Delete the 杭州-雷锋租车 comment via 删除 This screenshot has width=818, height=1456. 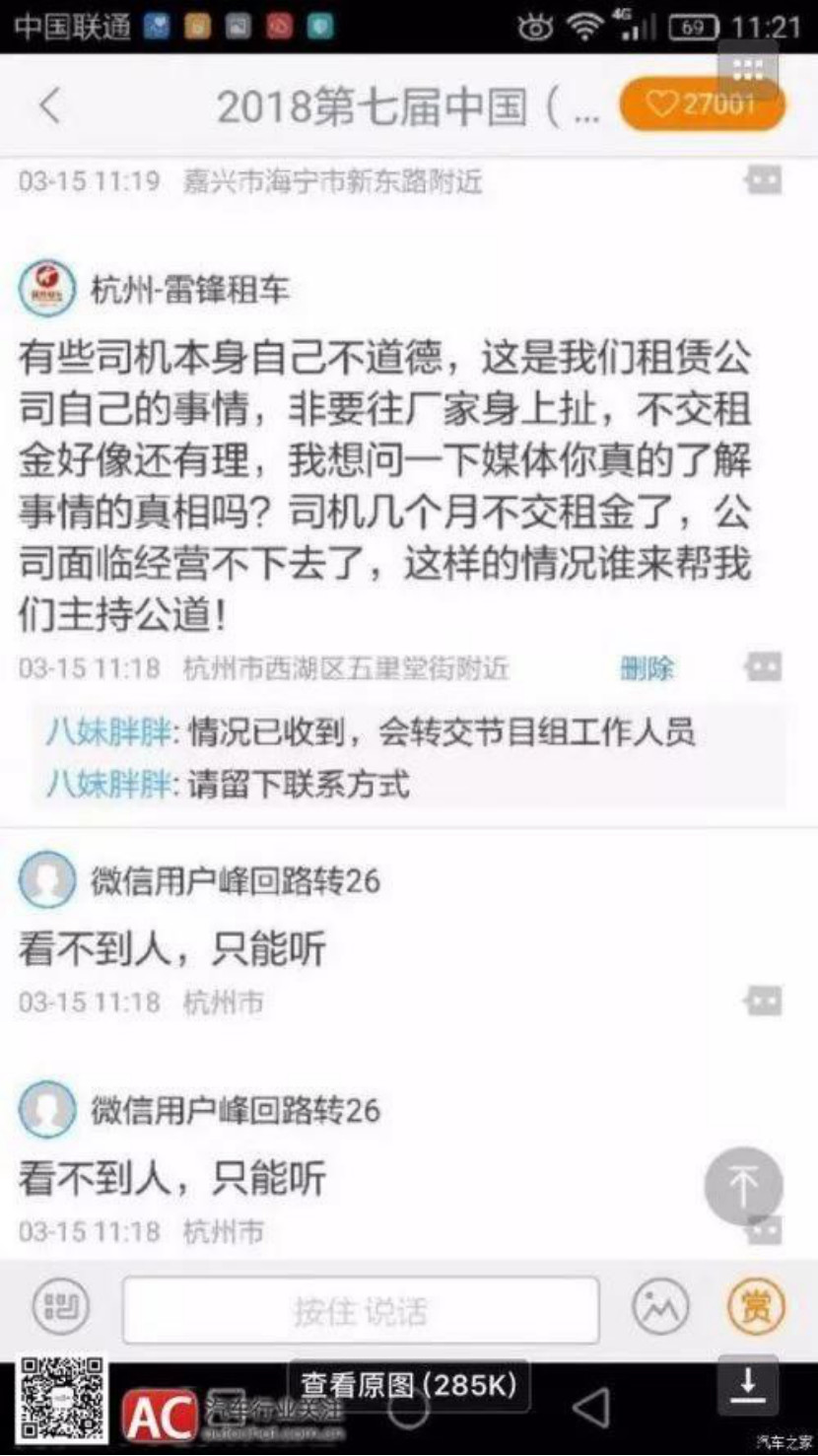(647, 668)
